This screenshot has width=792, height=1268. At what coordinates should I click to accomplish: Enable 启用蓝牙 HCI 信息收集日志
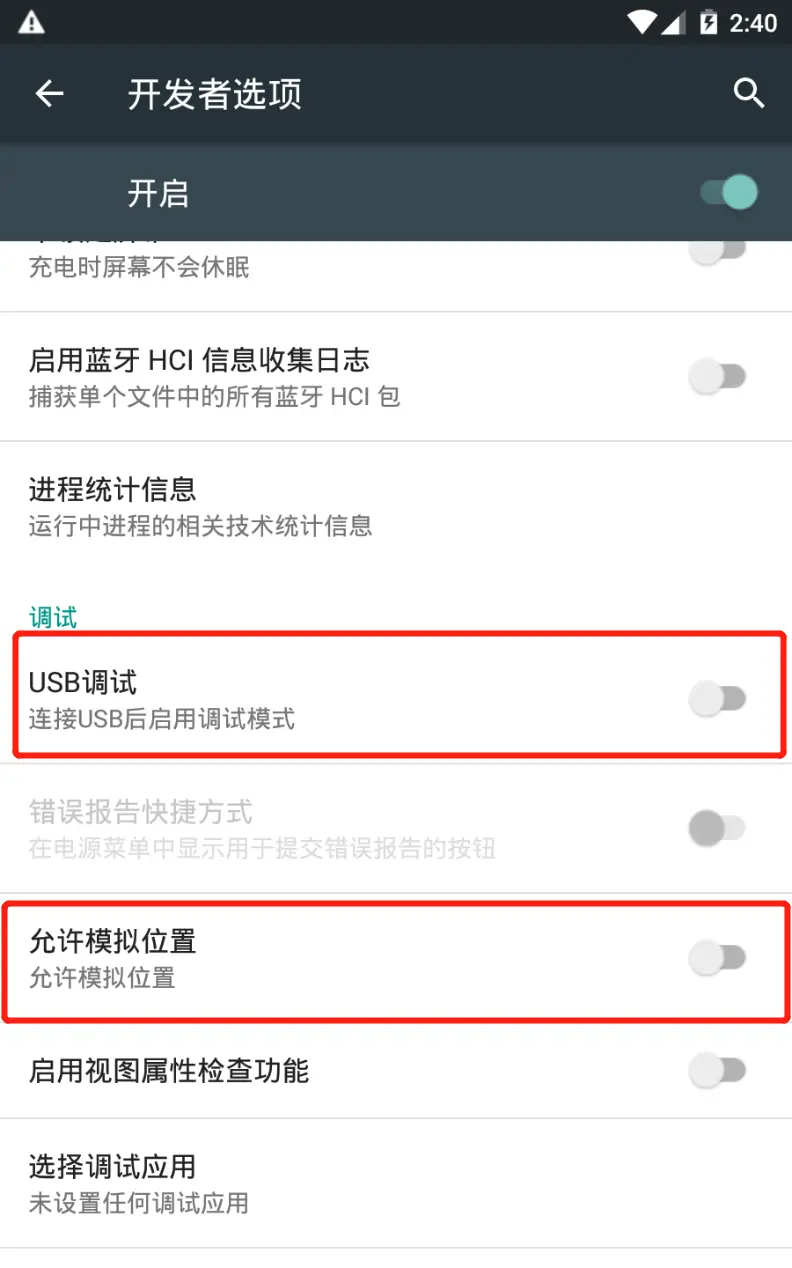point(718,377)
